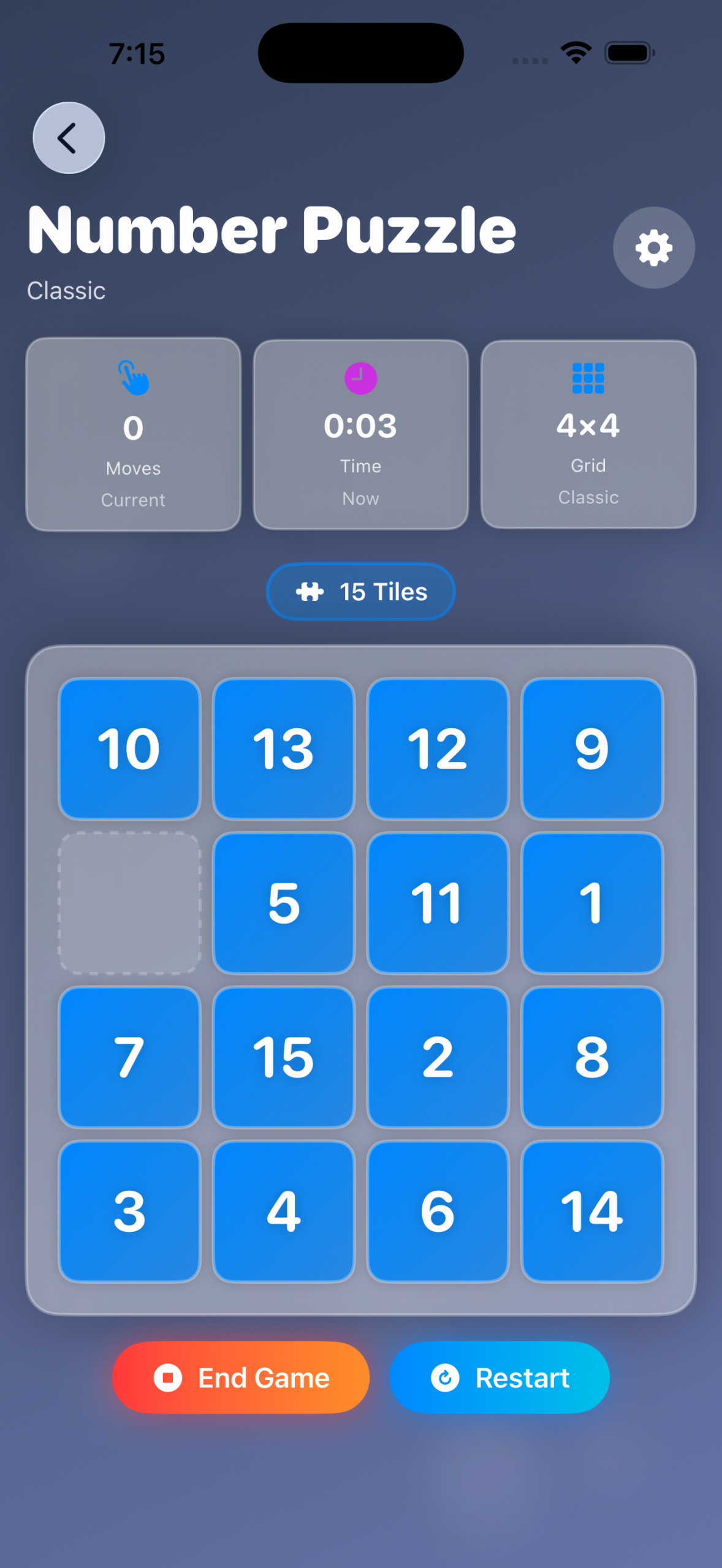722x1568 pixels.
Task: Tap the tile numbered 8
Action: click(x=592, y=1057)
